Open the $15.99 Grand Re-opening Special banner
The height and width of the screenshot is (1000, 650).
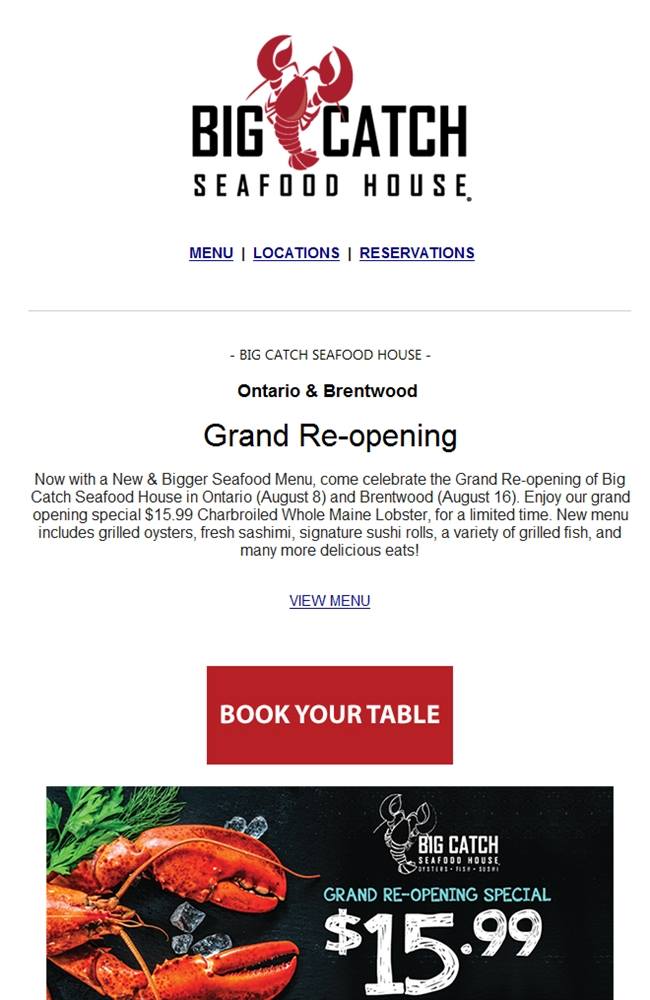tap(330, 892)
